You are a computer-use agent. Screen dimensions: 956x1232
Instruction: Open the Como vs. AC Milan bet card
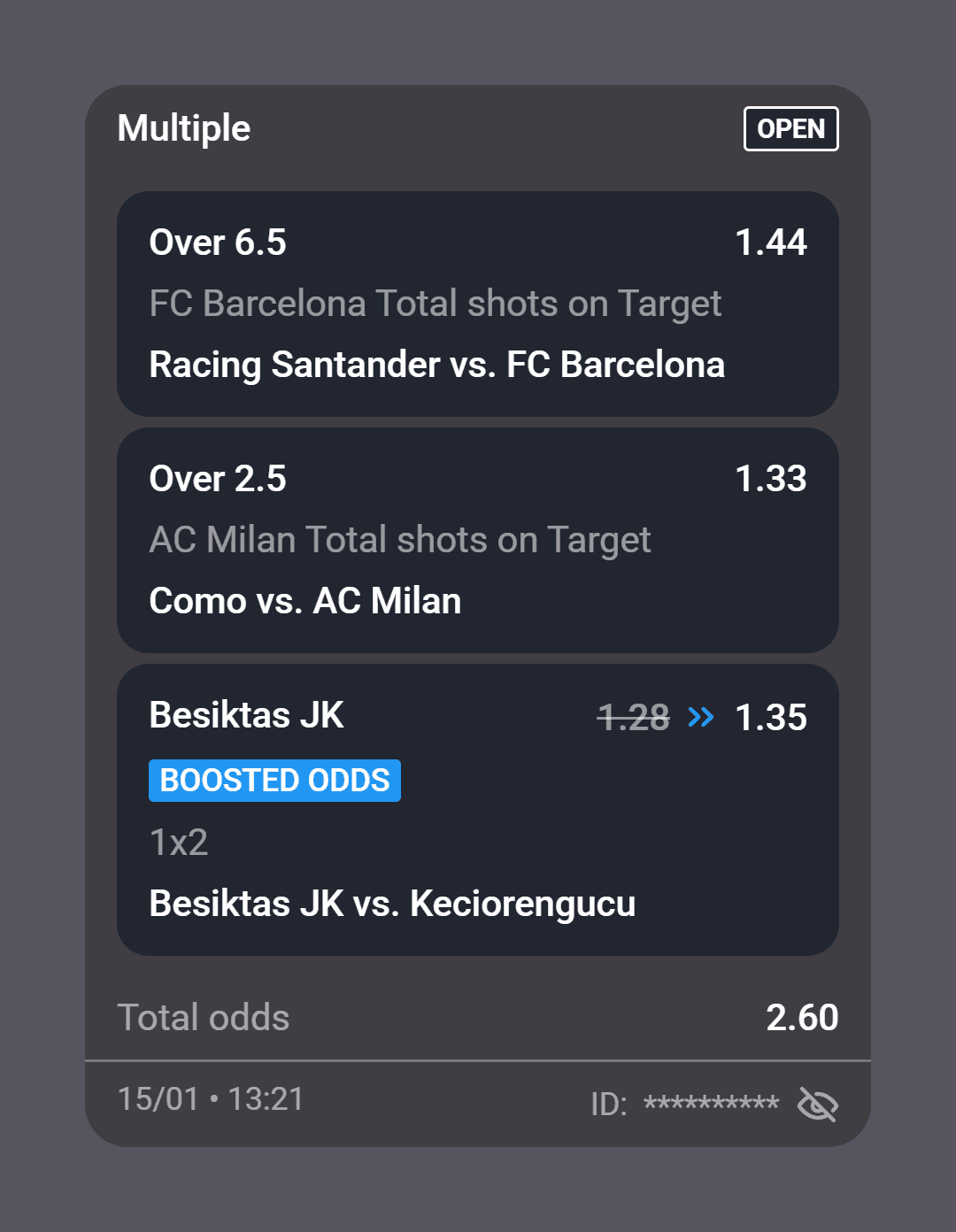coord(478,540)
